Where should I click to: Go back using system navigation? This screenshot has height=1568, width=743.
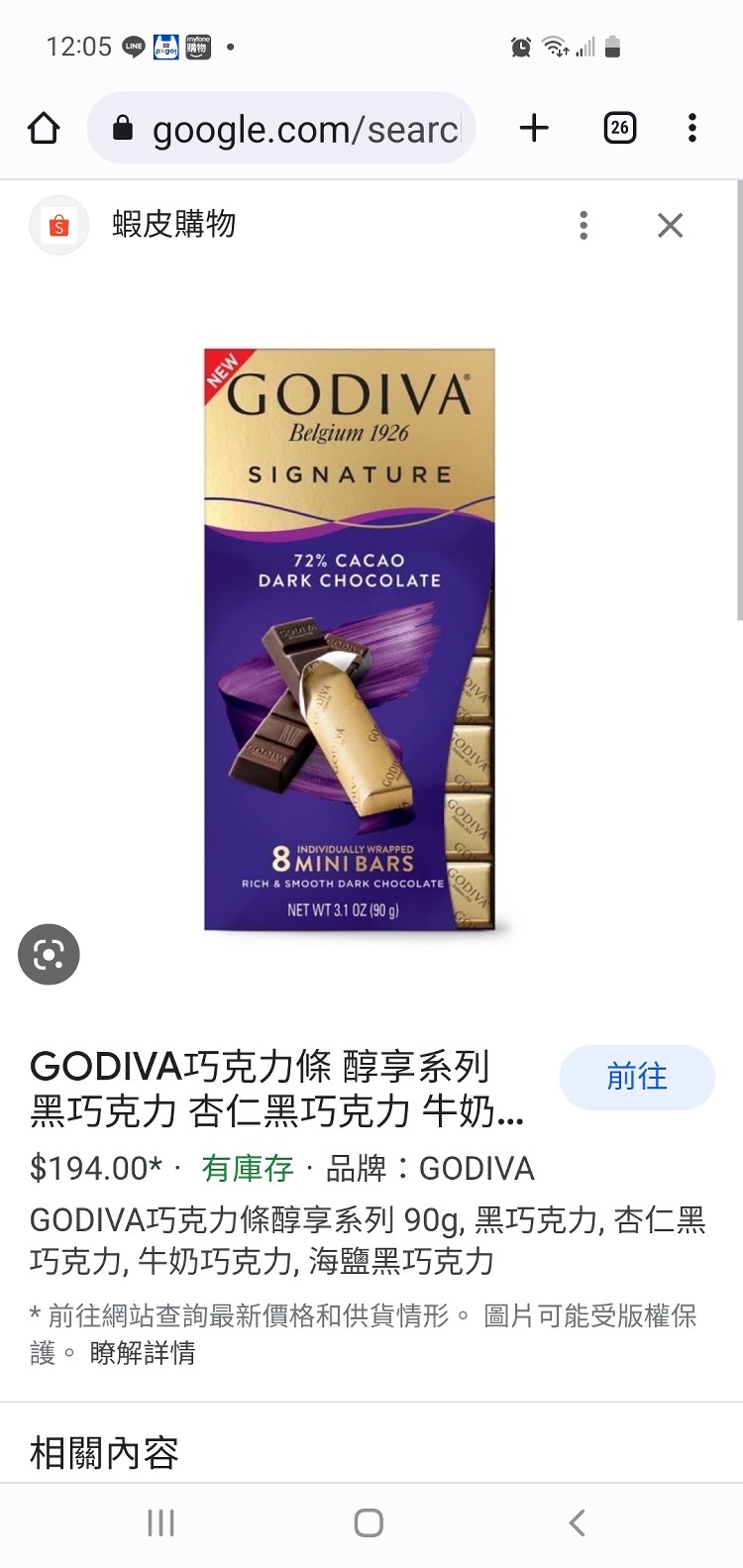578,1522
